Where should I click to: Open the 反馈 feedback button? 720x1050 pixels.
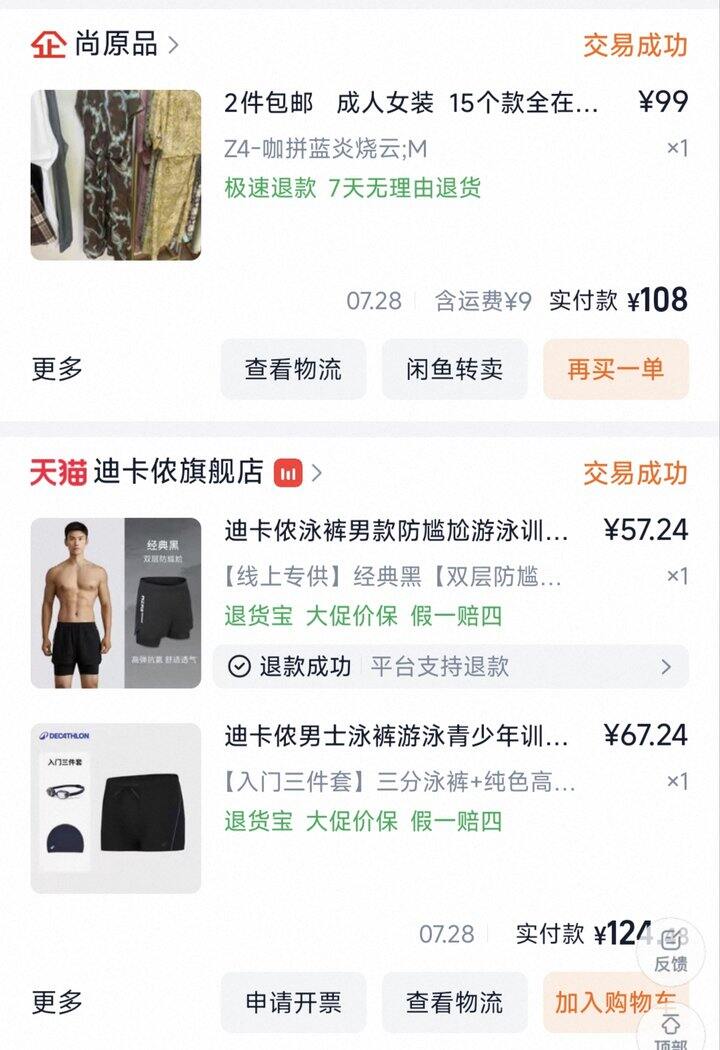click(670, 951)
